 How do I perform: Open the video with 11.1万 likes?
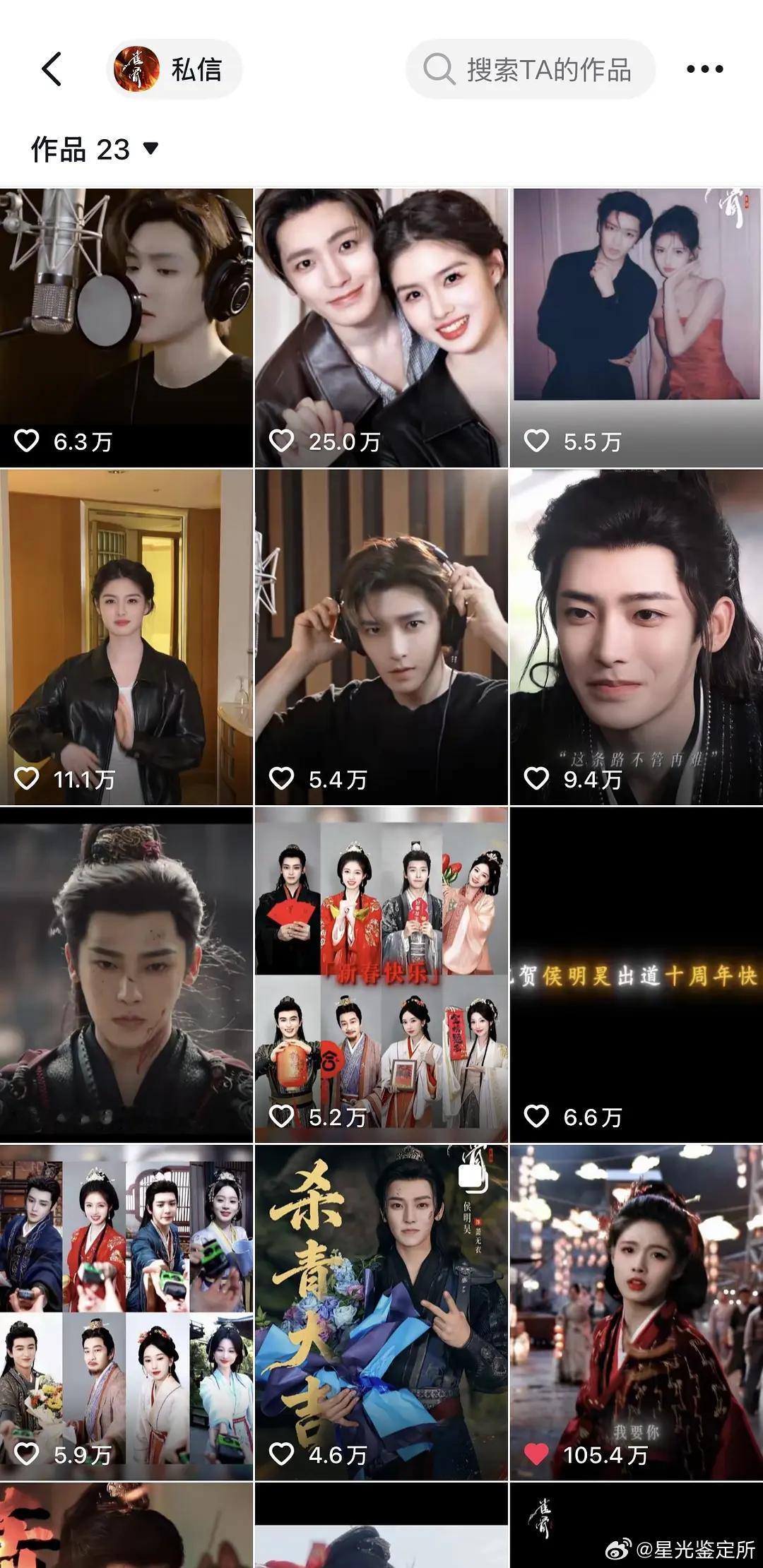(126, 637)
